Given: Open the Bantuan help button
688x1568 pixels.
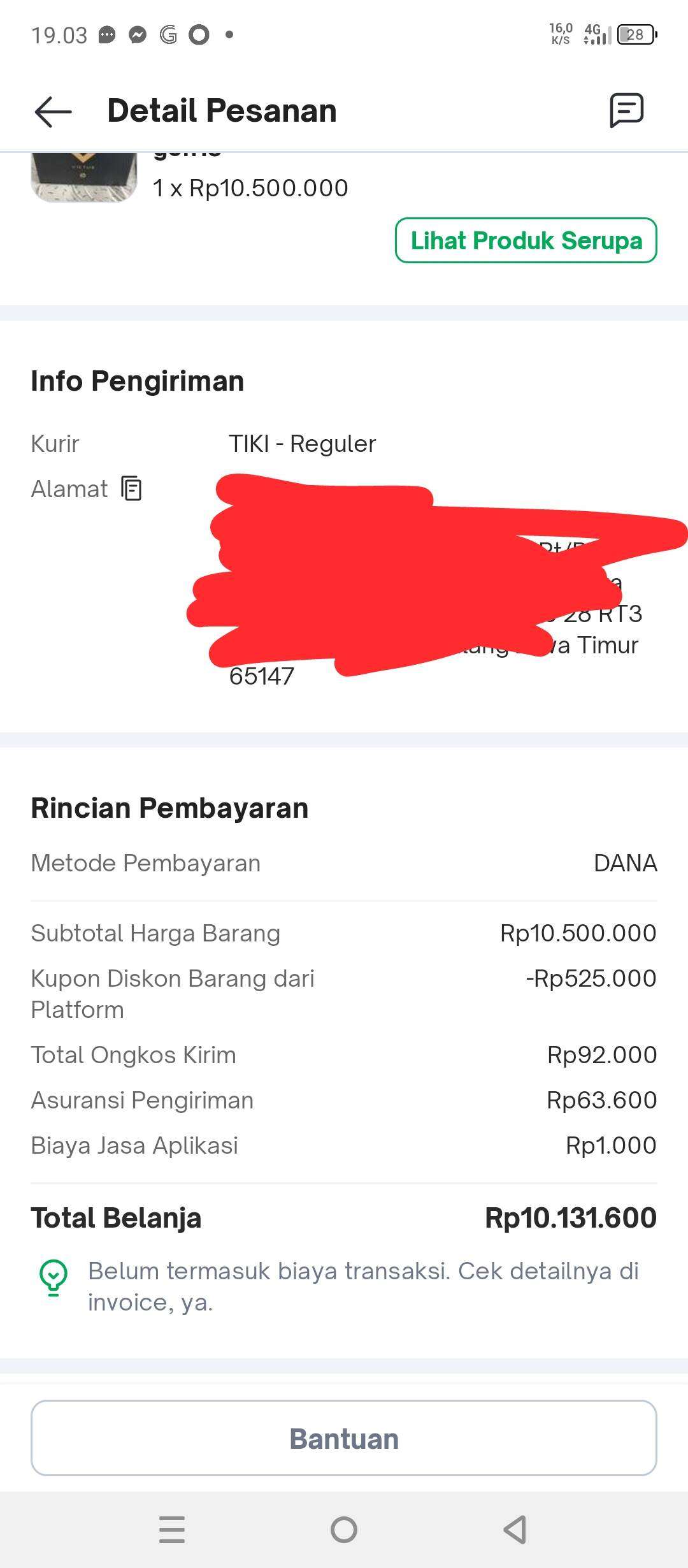Looking at the screenshot, I should tap(344, 1439).
